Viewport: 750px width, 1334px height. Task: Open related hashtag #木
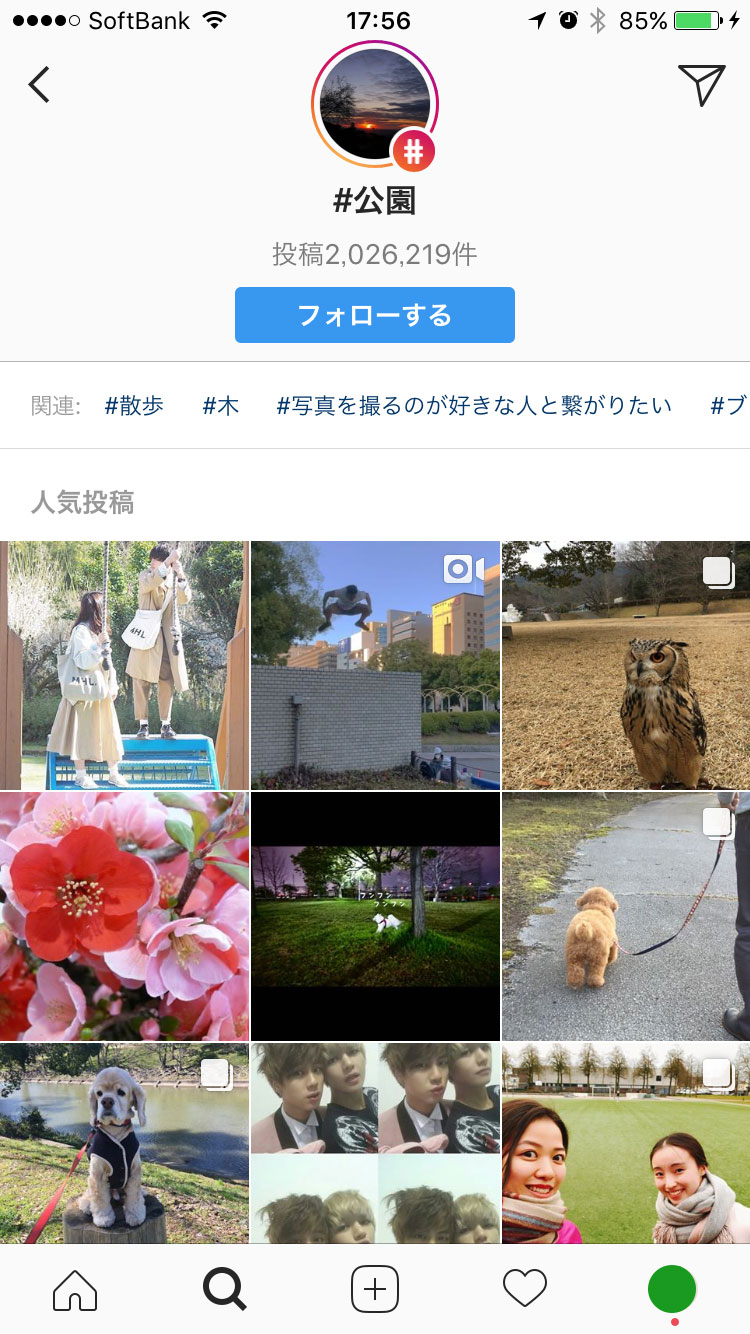point(221,406)
